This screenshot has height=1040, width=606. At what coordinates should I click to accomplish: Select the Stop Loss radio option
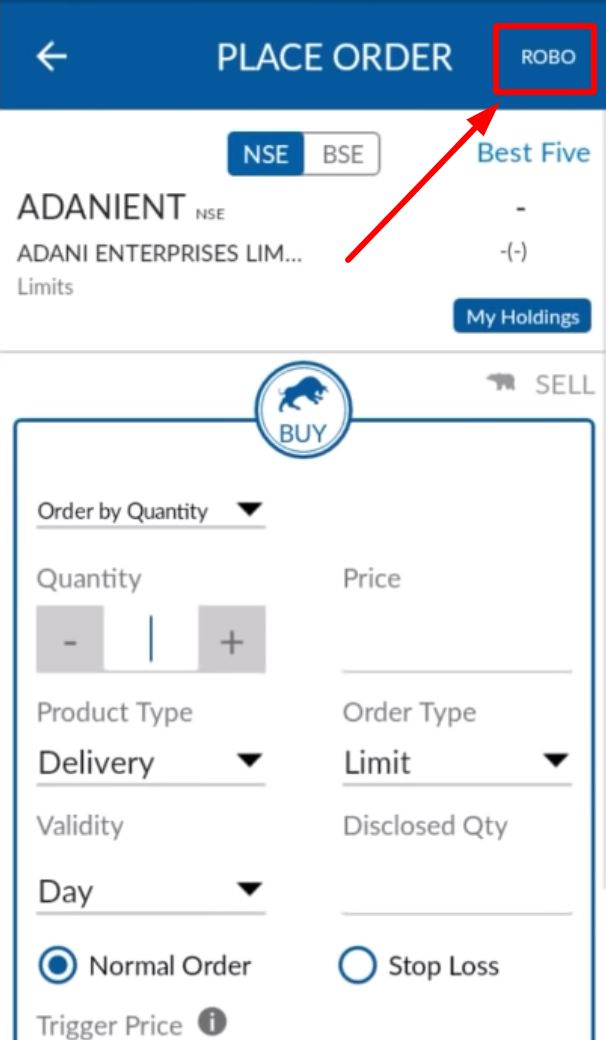pyautogui.click(x=357, y=966)
